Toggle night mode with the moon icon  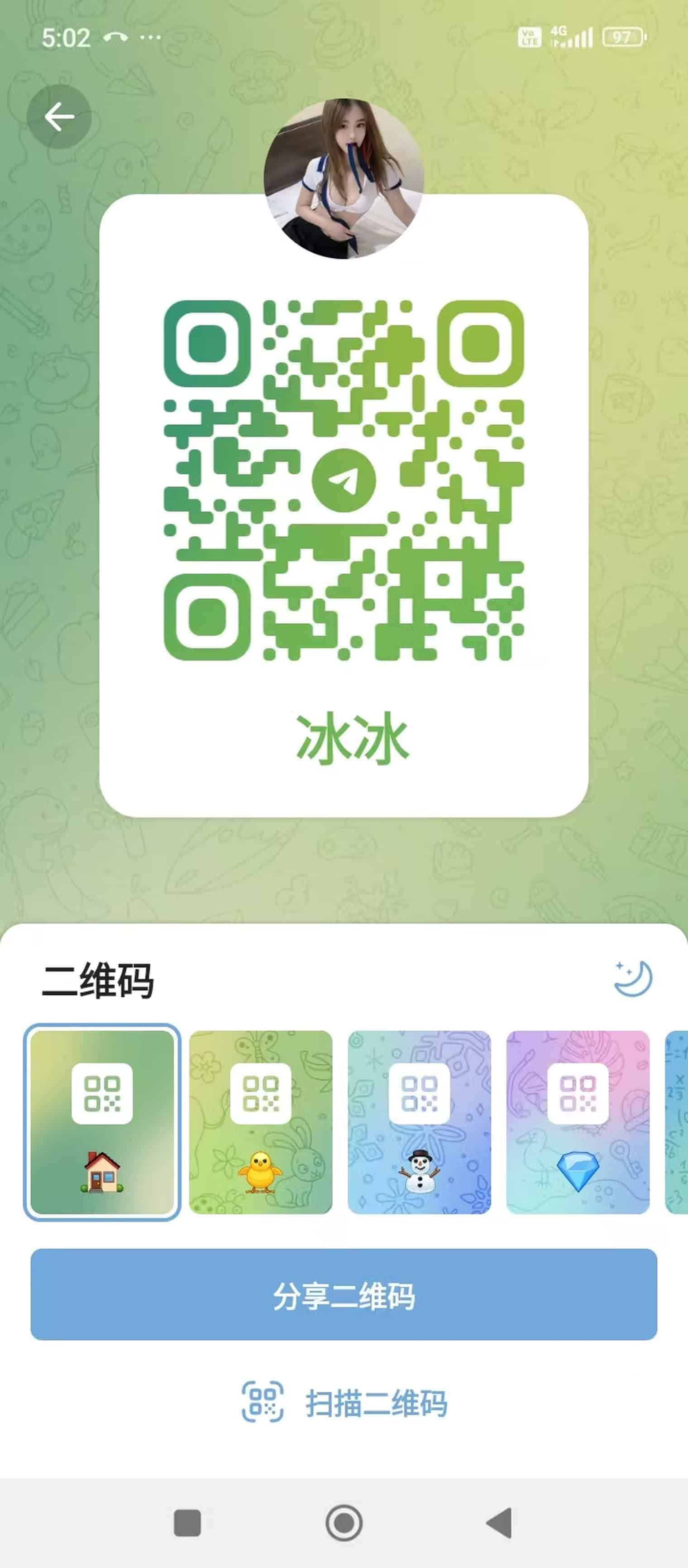click(633, 978)
